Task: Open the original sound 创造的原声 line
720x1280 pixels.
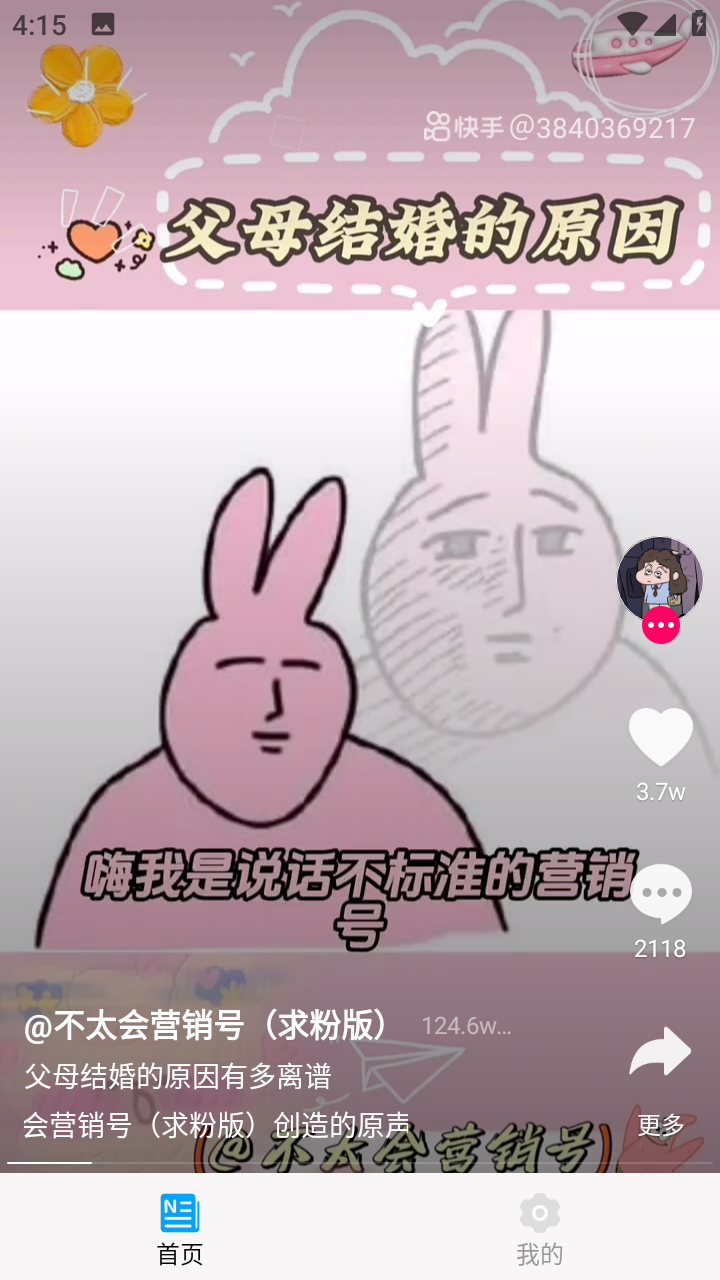Action: point(217,1125)
